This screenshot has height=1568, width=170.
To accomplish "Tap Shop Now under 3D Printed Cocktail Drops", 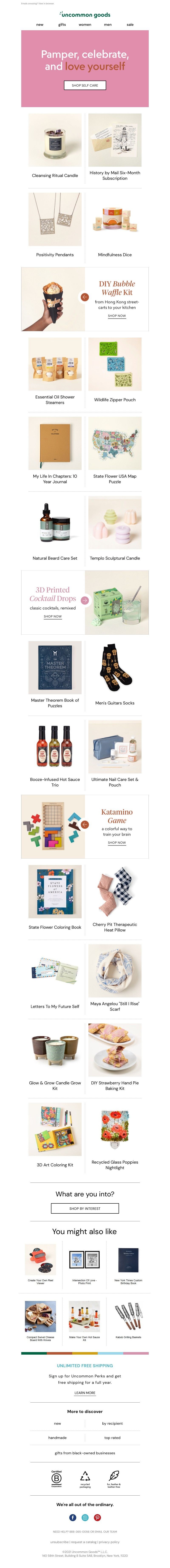I will tap(53, 617).
